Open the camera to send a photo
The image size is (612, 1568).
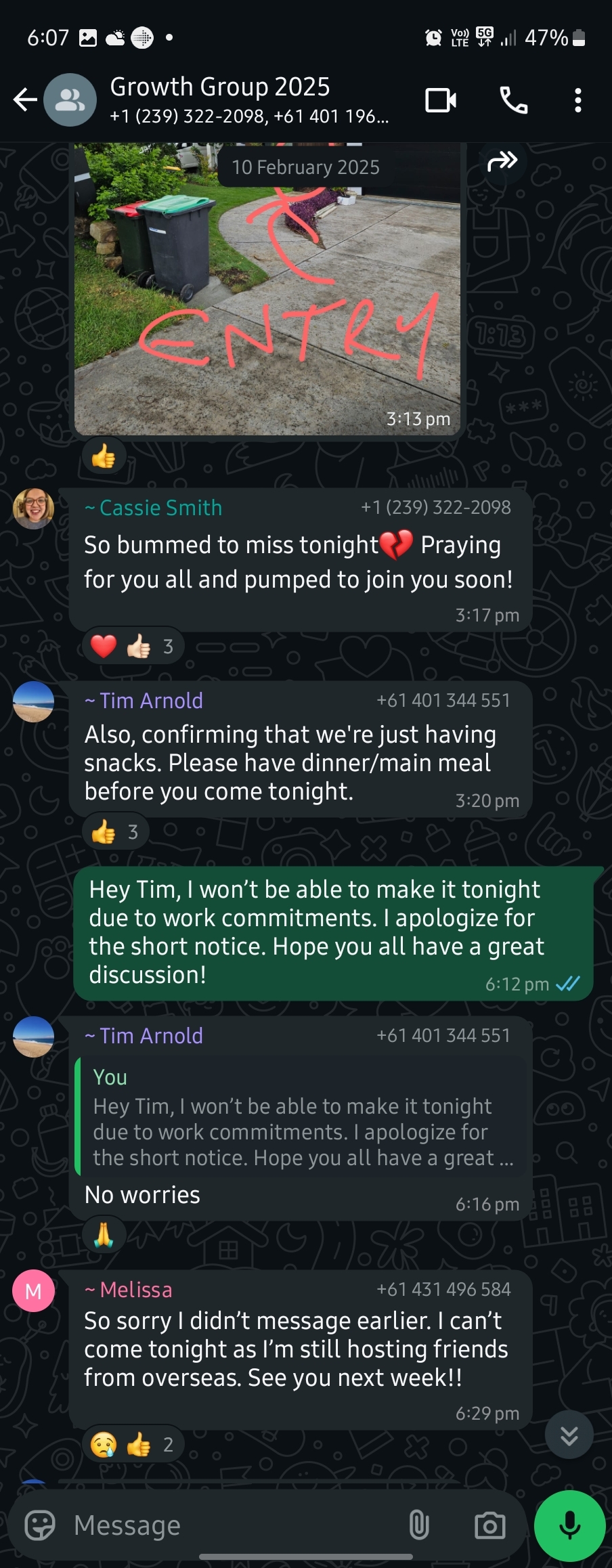pyautogui.click(x=489, y=1526)
